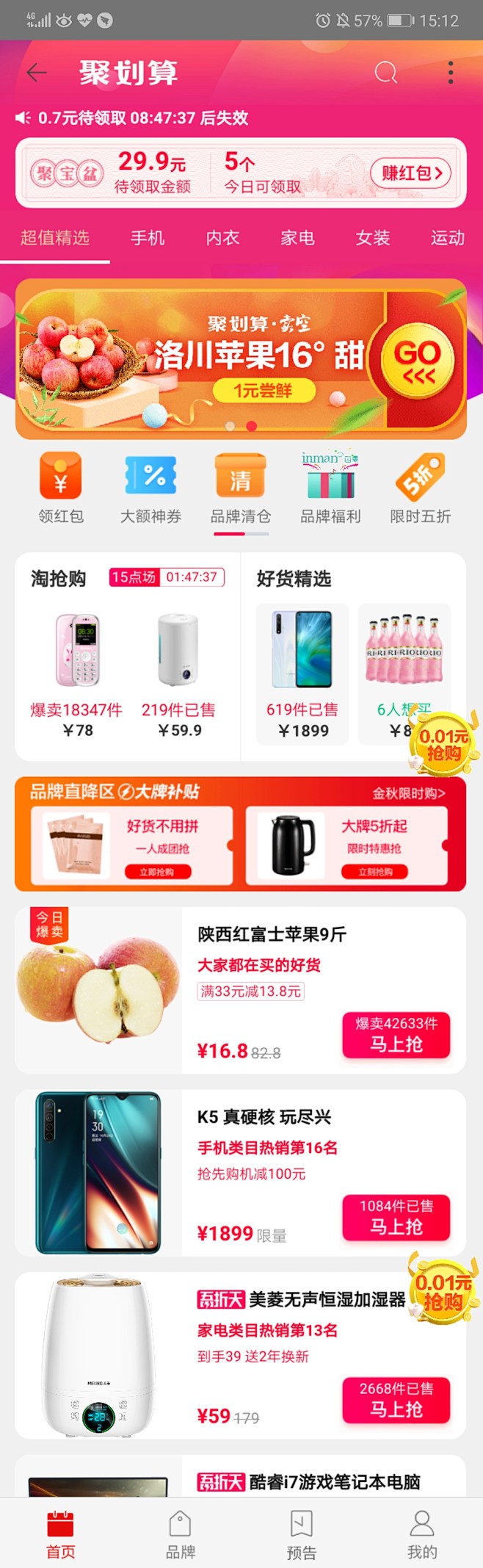Open 领红包 shortcut

(x=61, y=488)
